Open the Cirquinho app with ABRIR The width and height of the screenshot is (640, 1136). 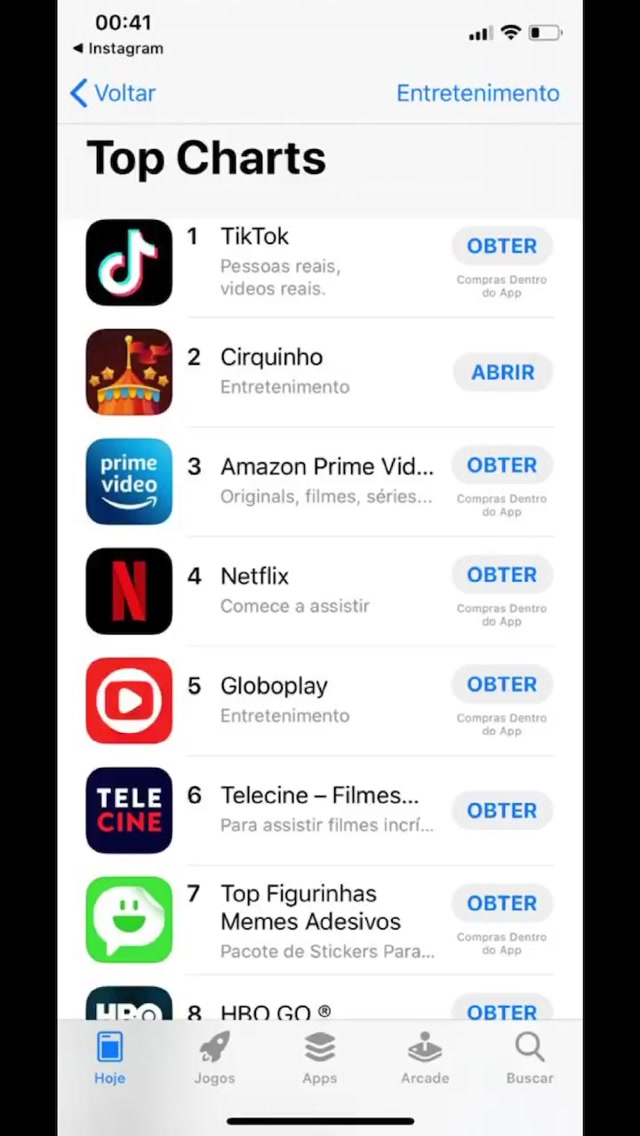click(x=502, y=372)
